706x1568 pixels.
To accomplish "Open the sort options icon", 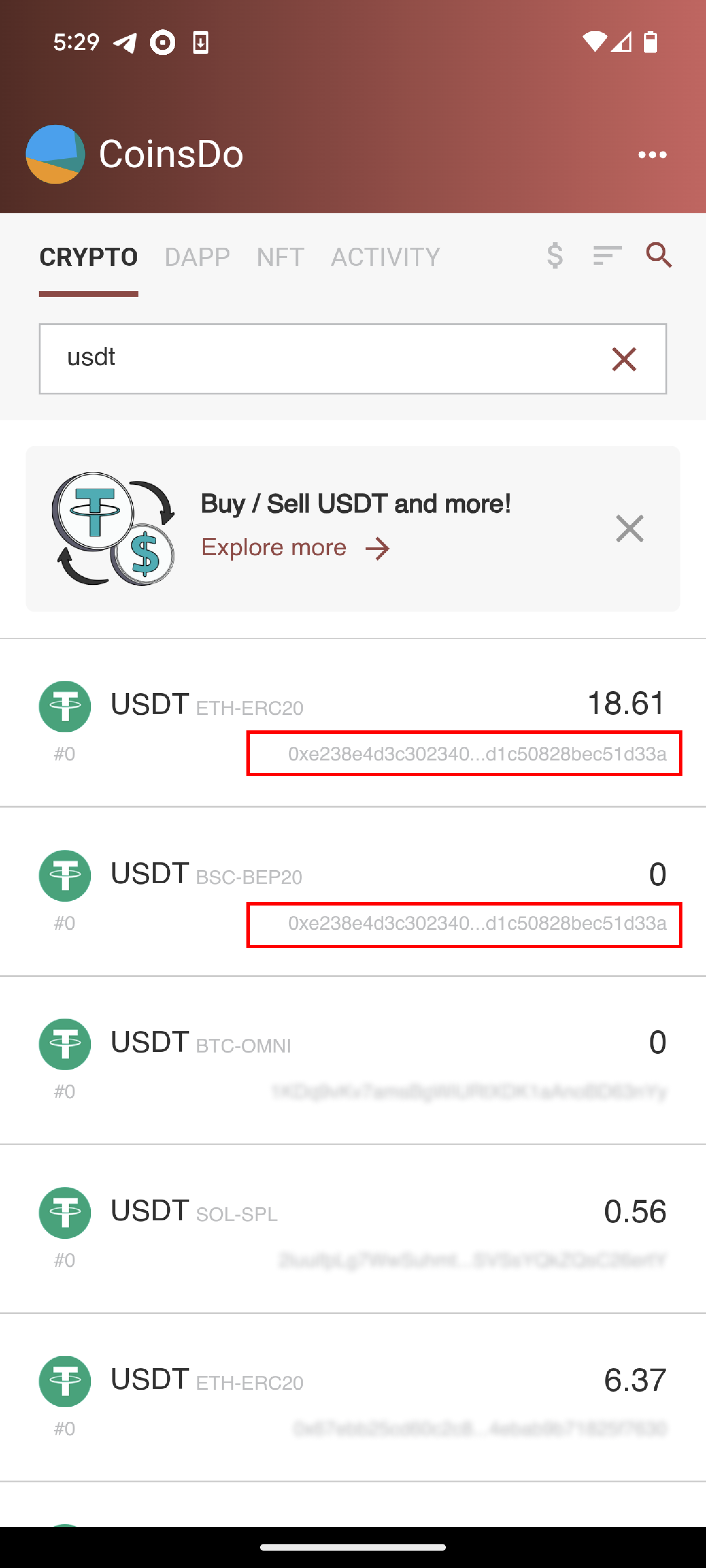I will tap(607, 256).
